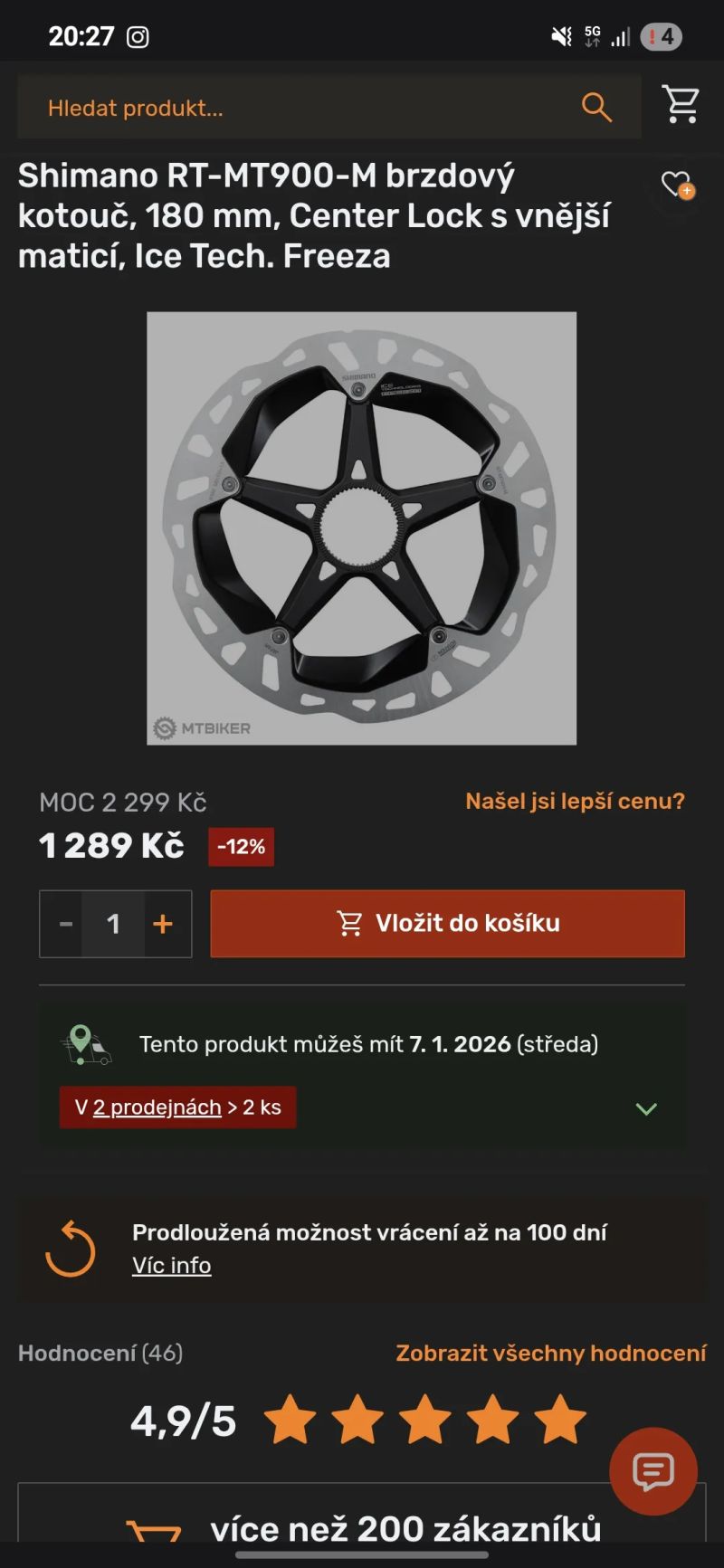Viewport: 724px width, 1568px height.
Task: Decrease quantity with the minus button
Action: 64,924
